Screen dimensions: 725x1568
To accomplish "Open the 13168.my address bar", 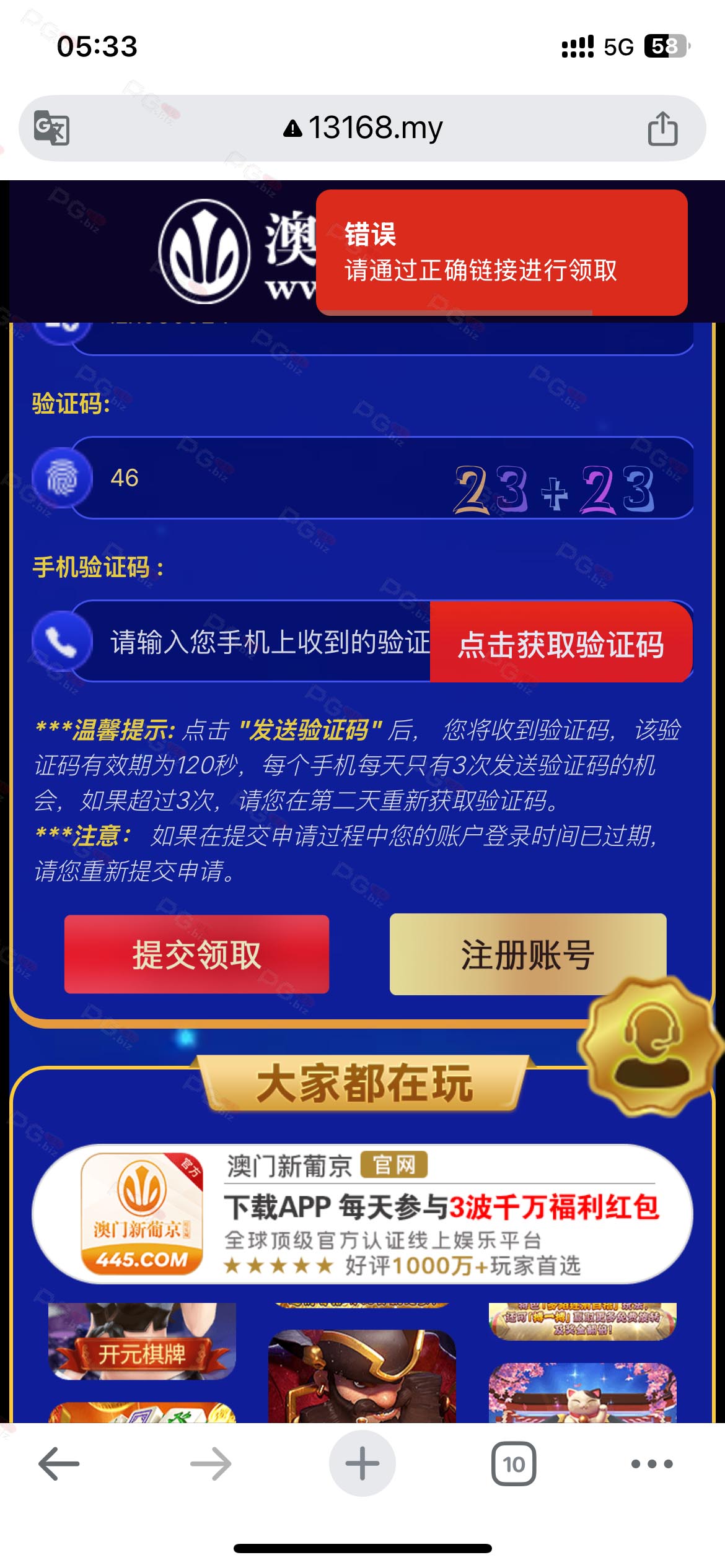I will 362,128.
